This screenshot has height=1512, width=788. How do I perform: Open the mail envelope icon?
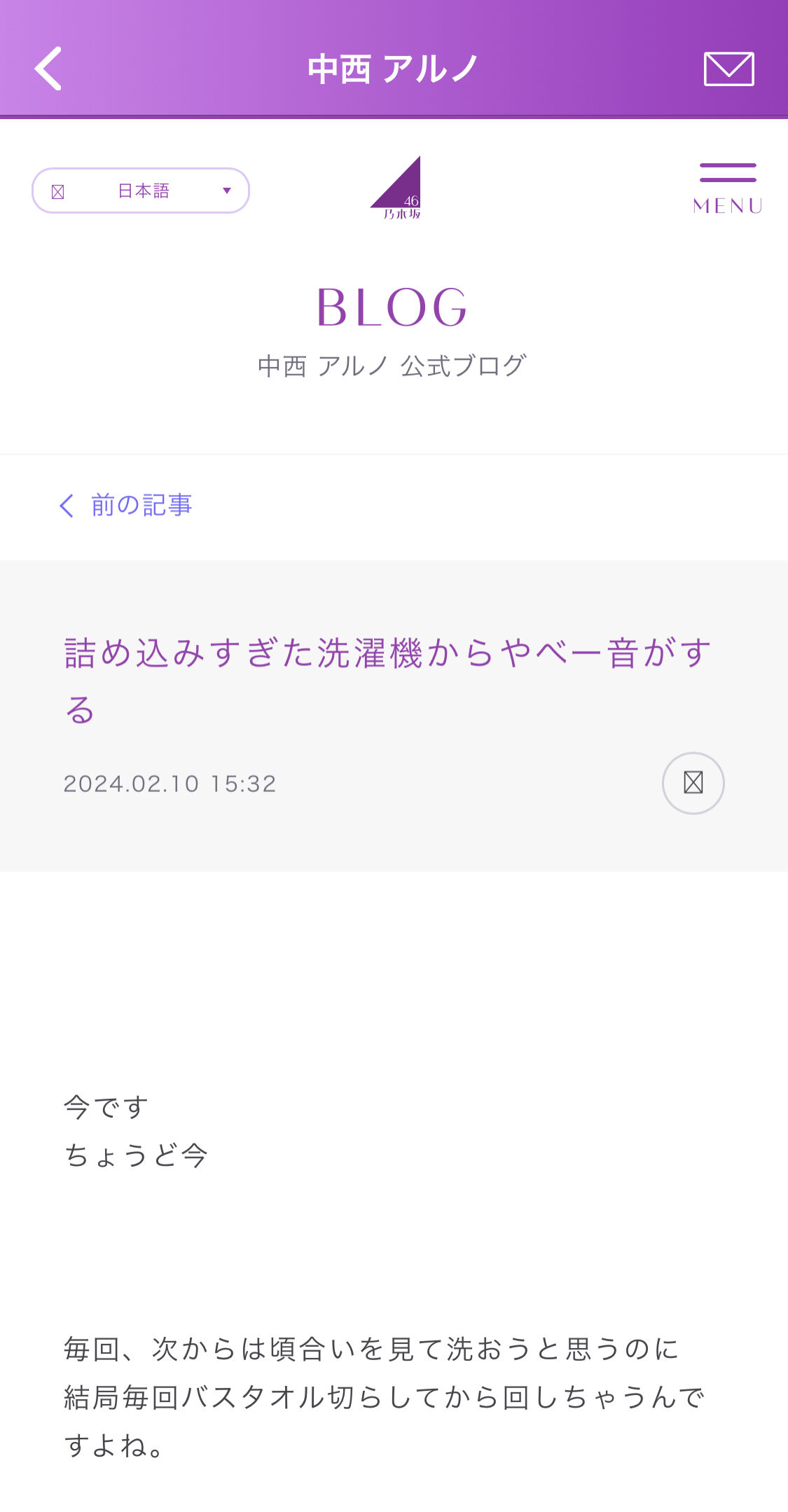pyautogui.click(x=728, y=69)
